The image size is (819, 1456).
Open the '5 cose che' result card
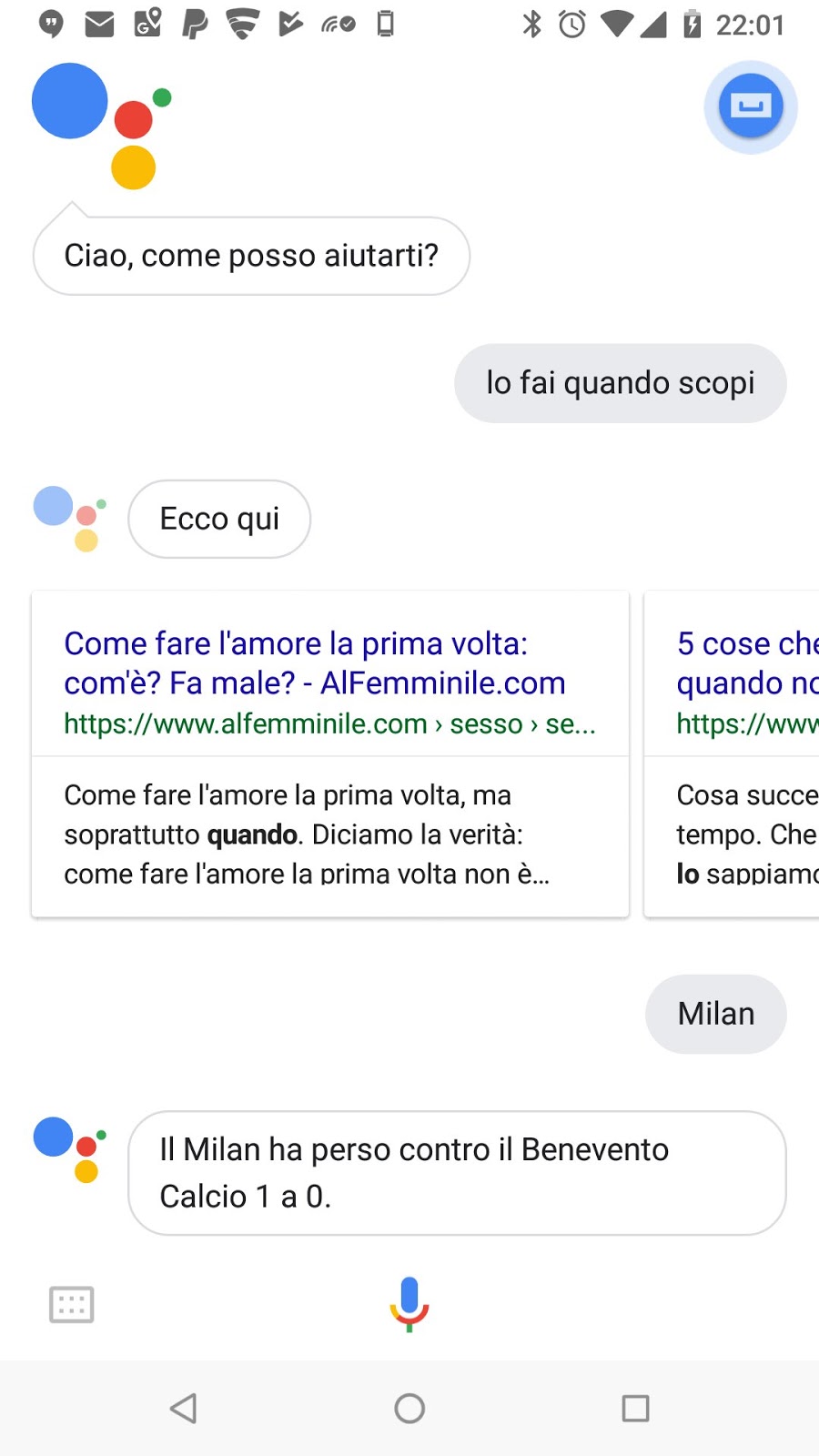coord(732,754)
